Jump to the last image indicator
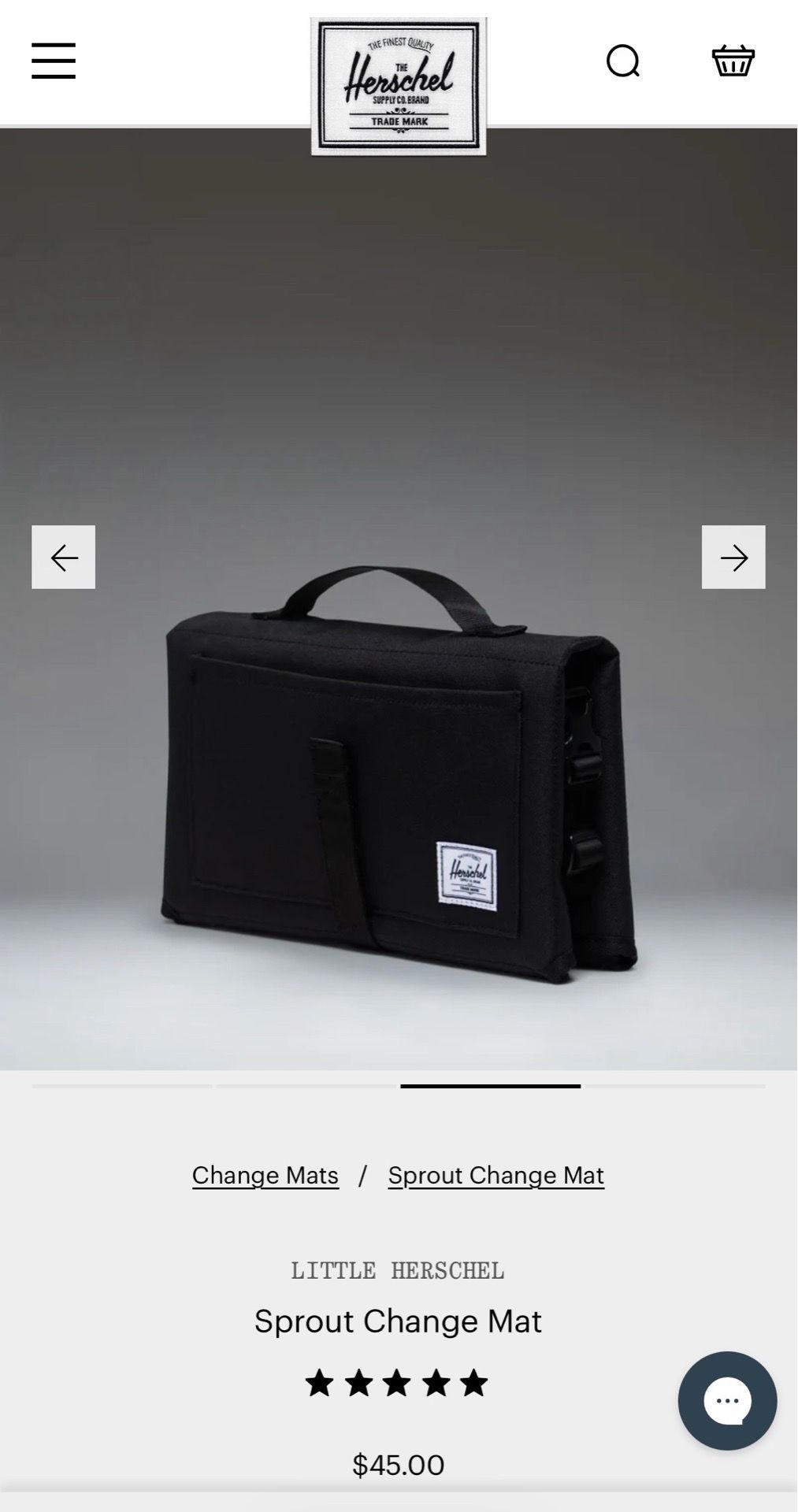798x1512 pixels. coord(675,1086)
